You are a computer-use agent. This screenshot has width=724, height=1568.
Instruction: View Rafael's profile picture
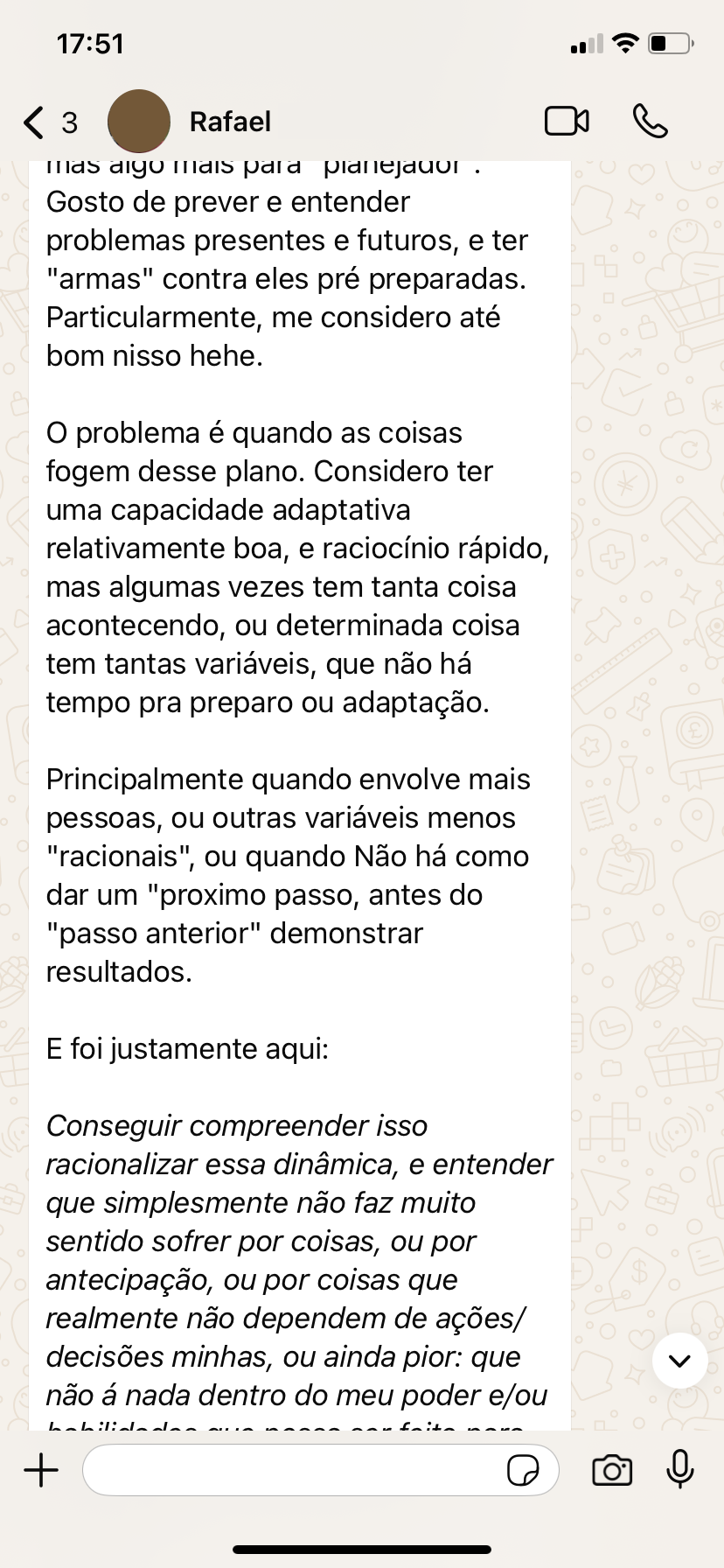click(x=139, y=122)
